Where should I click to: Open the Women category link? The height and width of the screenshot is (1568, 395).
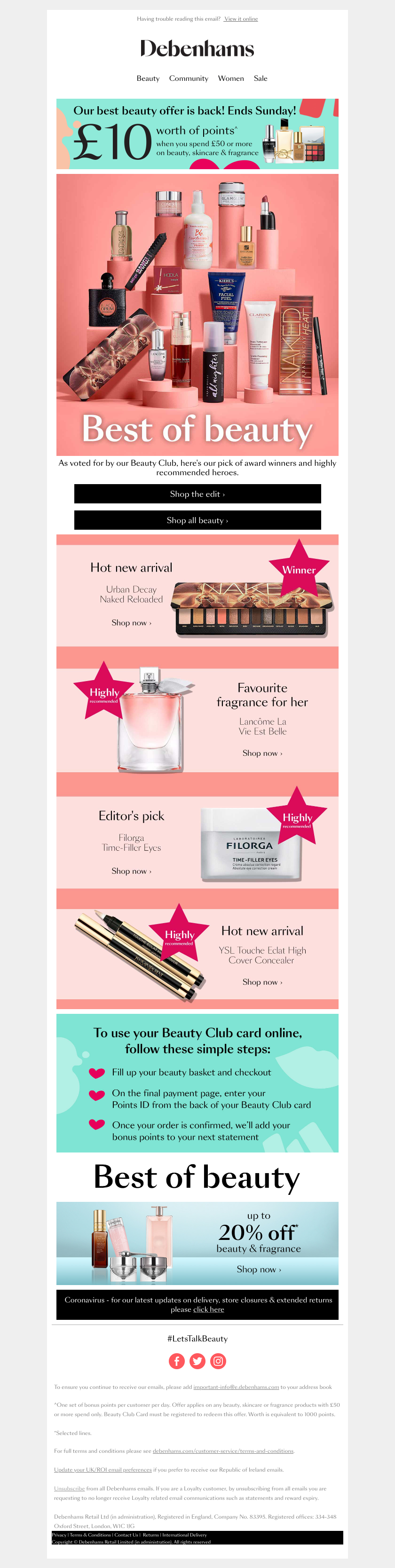pyautogui.click(x=231, y=78)
